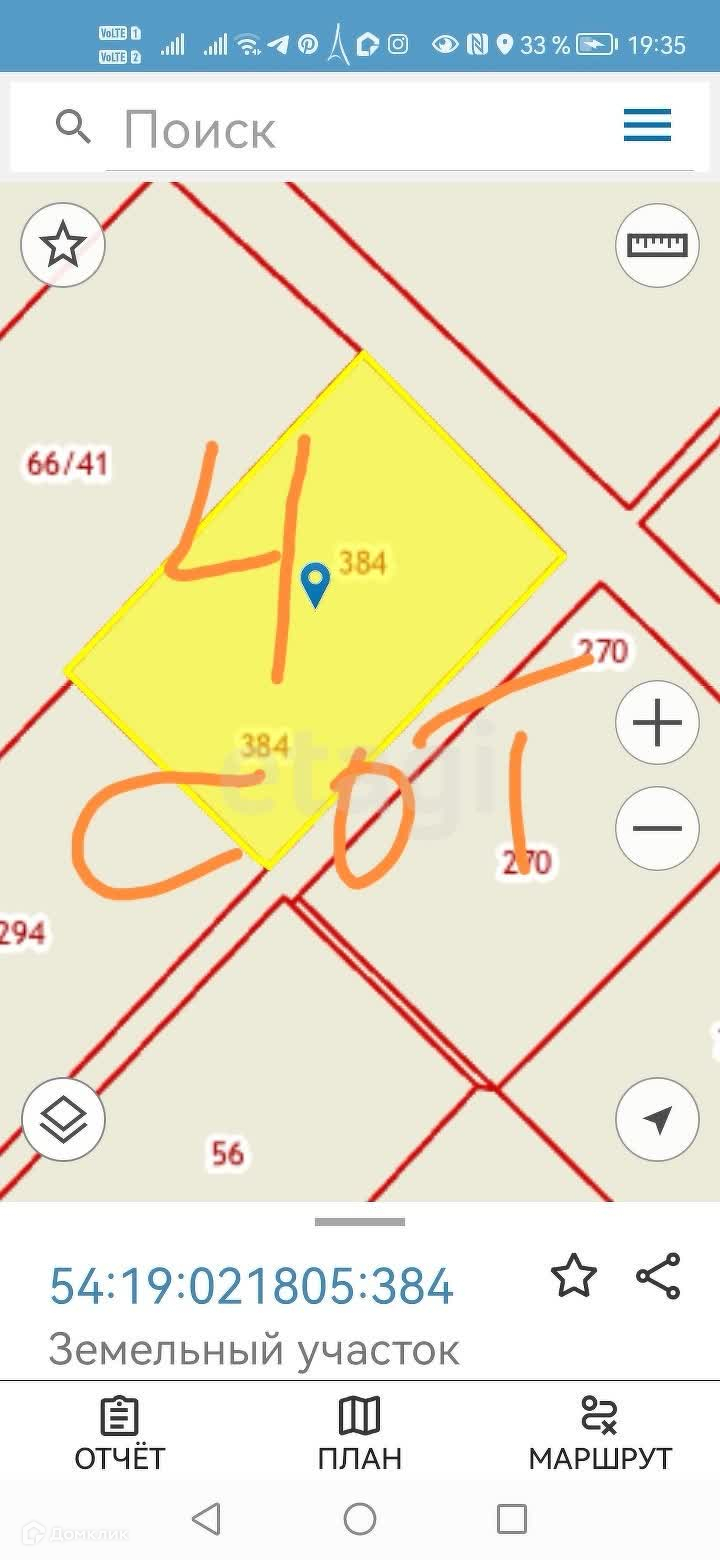Viewport: 720px width, 1560px height.
Task: Add parcel 54:19:021805:384 to favorites
Action: click(574, 1277)
